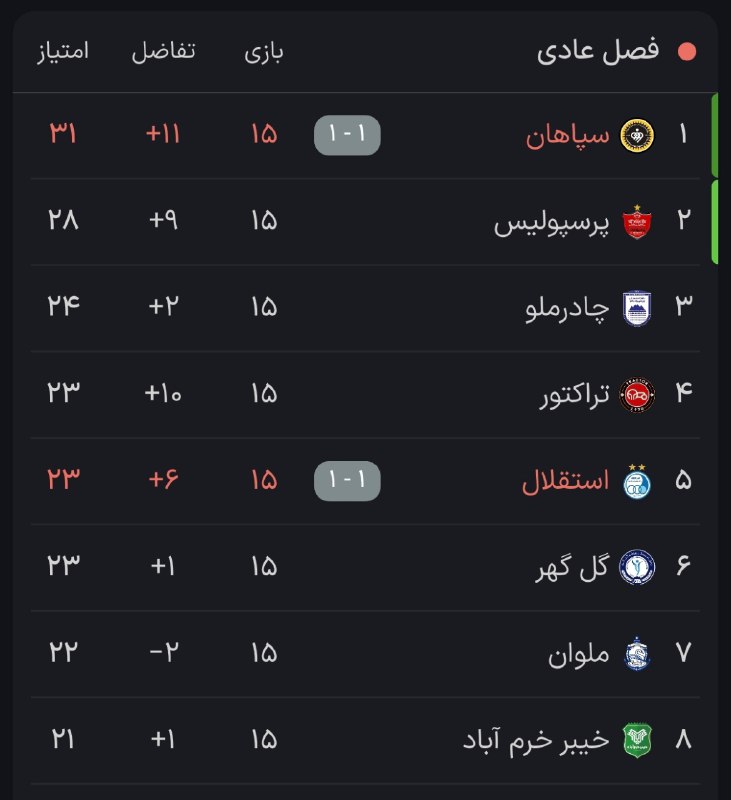
Task: View خیبر خرم آباد team row
Action: tap(535, 740)
